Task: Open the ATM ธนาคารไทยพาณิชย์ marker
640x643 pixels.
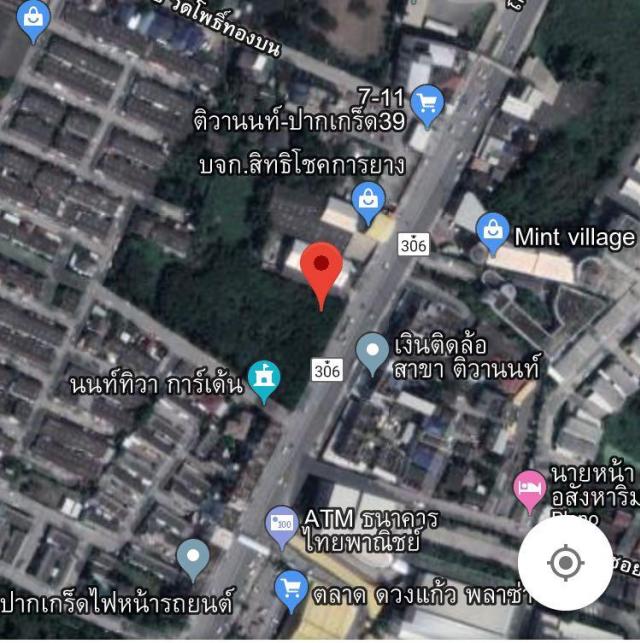Action: click(281, 523)
